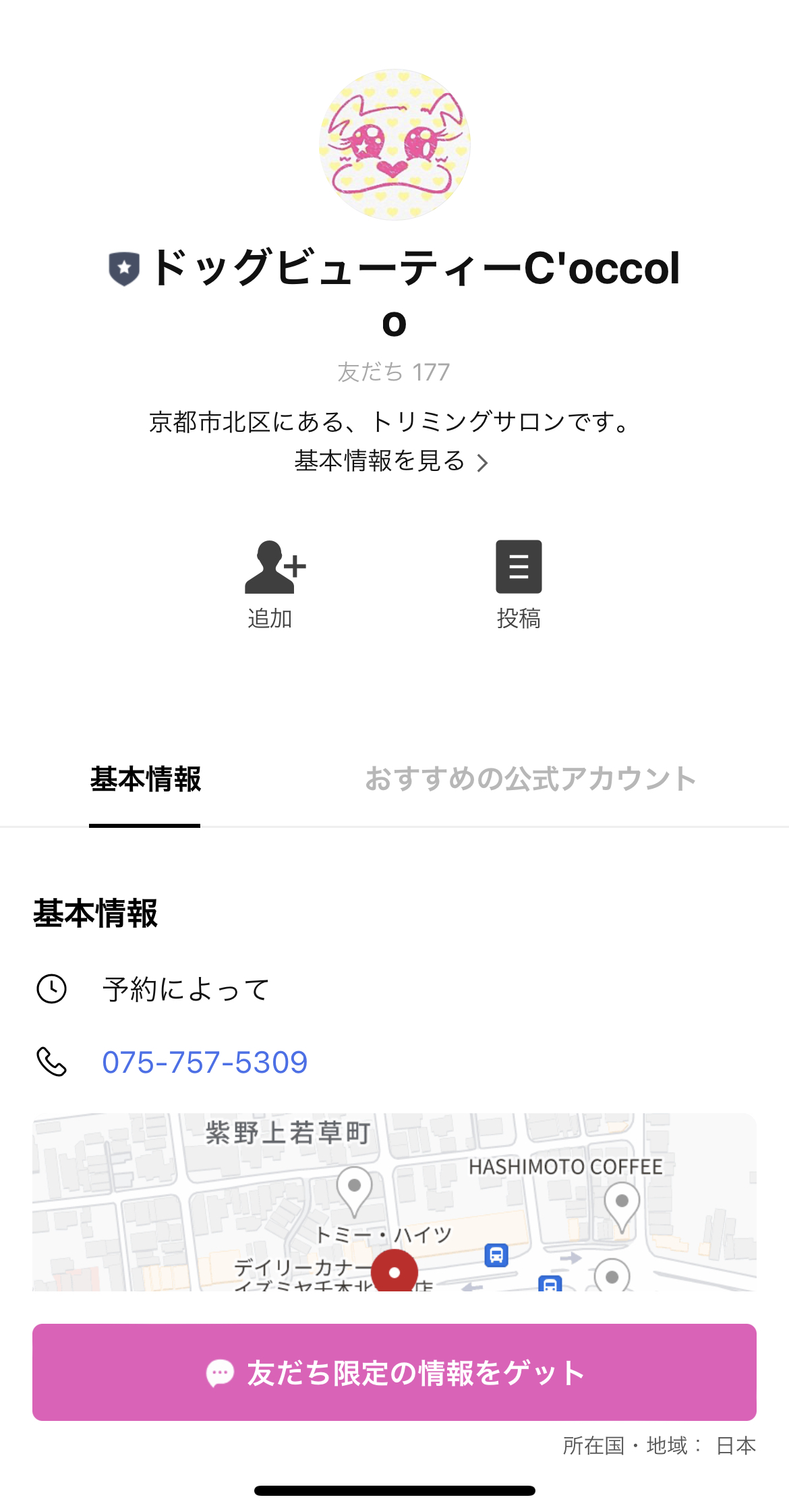The width and height of the screenshot is (789, 1512).
Task: Tap the C'occolo profile picture
Action: (394, 144)
